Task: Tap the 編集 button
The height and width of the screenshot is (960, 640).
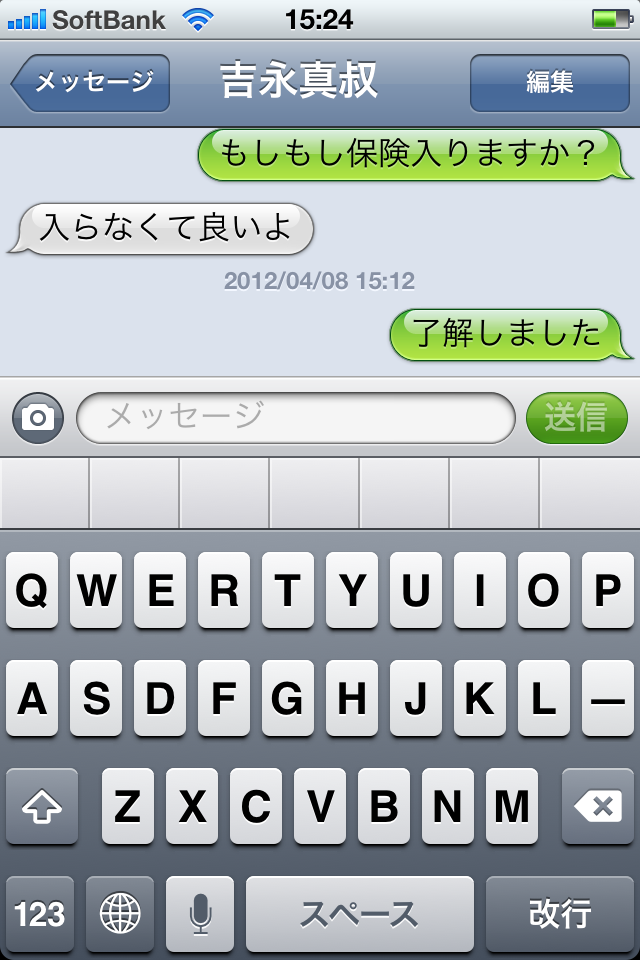Action: [x=549, y=82]
